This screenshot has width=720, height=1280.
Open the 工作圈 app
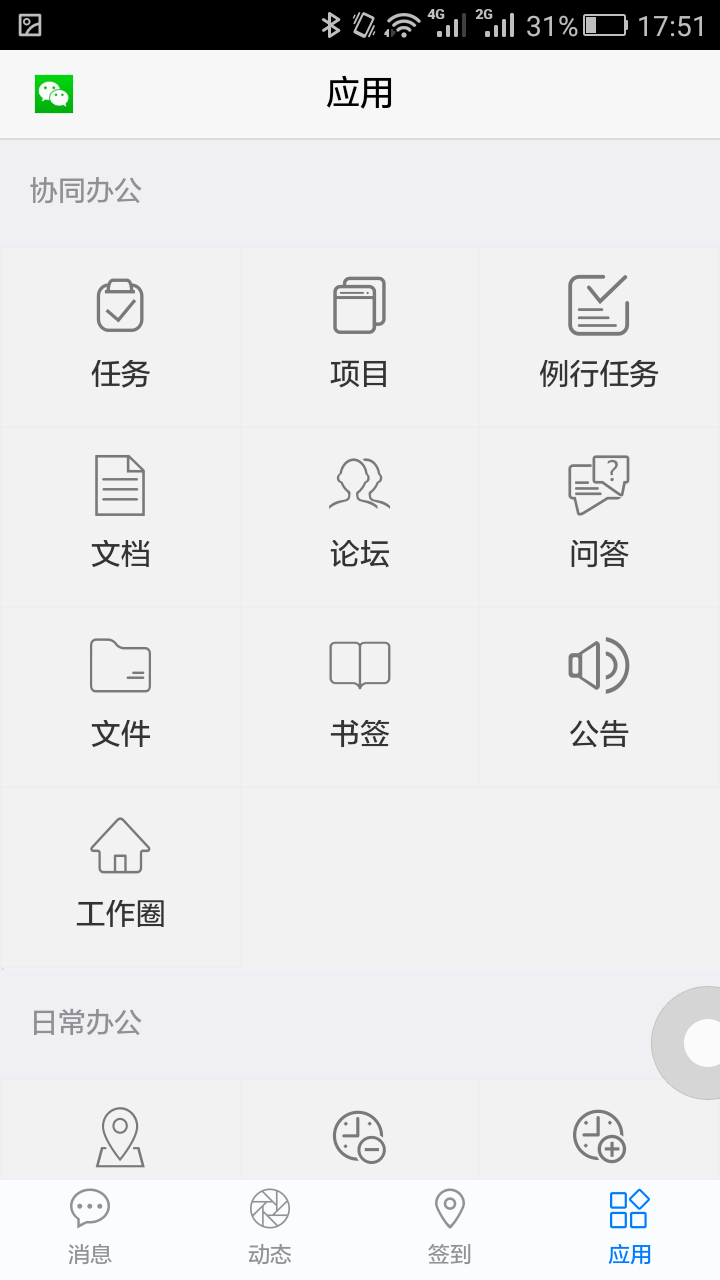point(120,876)
